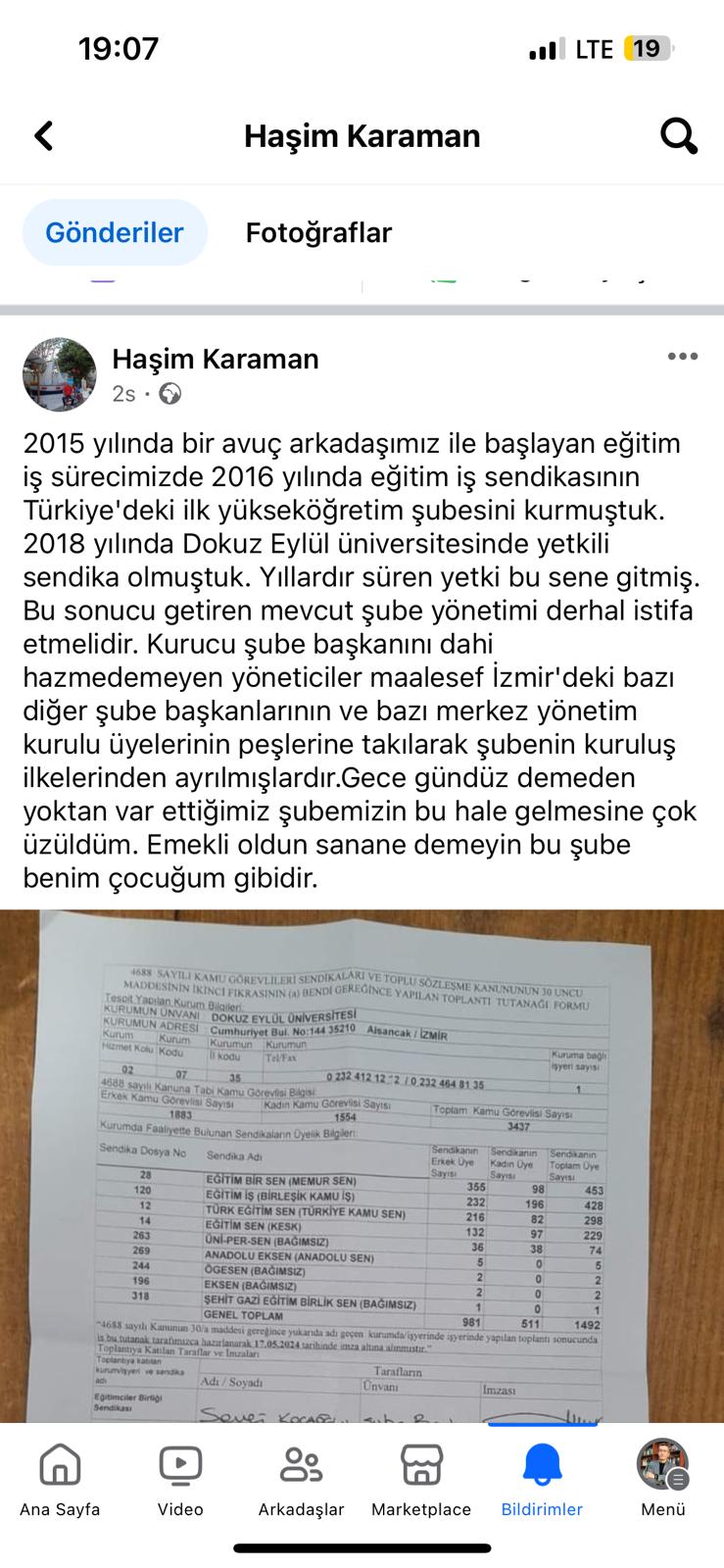Open the Bildirimler notifications tab
The image size is (724, 1568).
[542, 1480]
